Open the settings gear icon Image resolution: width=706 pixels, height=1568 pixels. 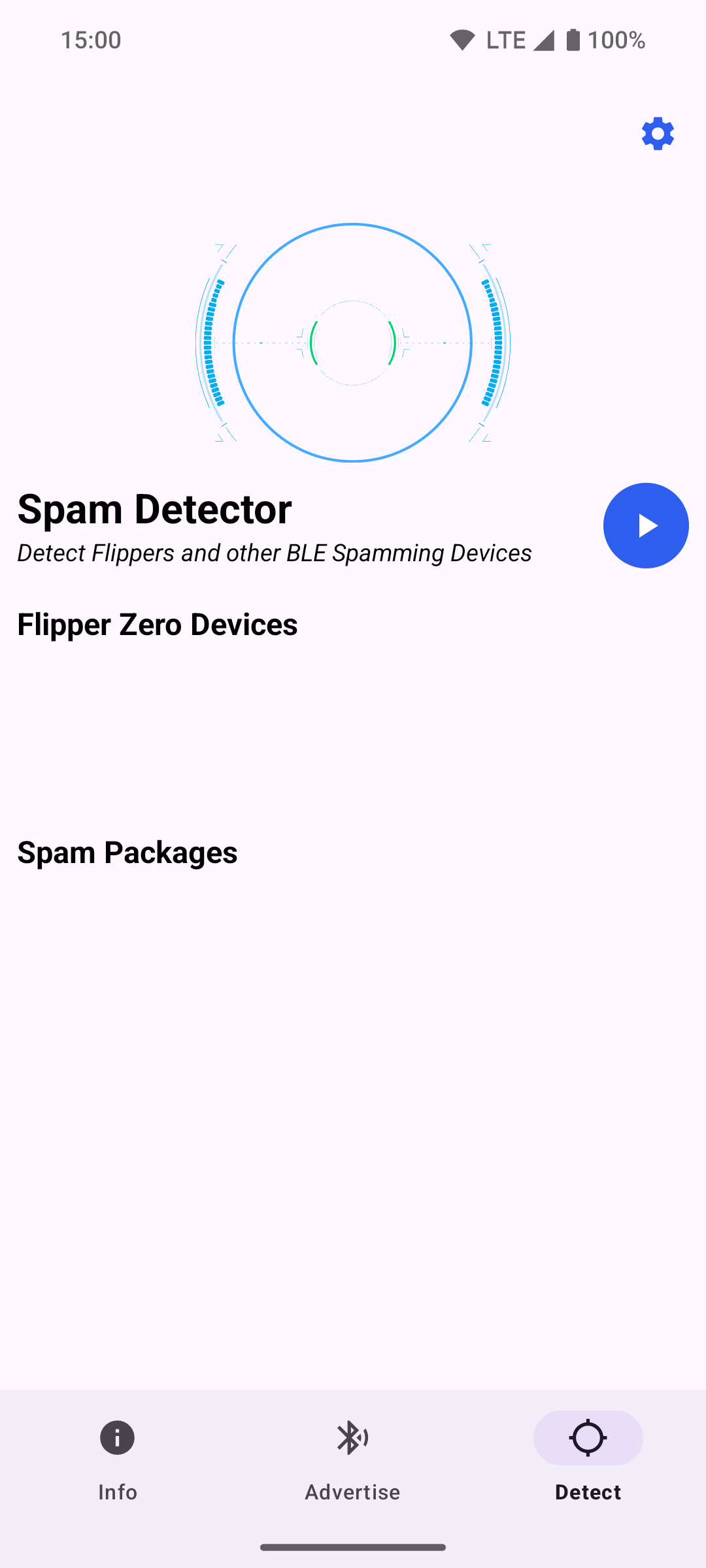click(658, 133)
